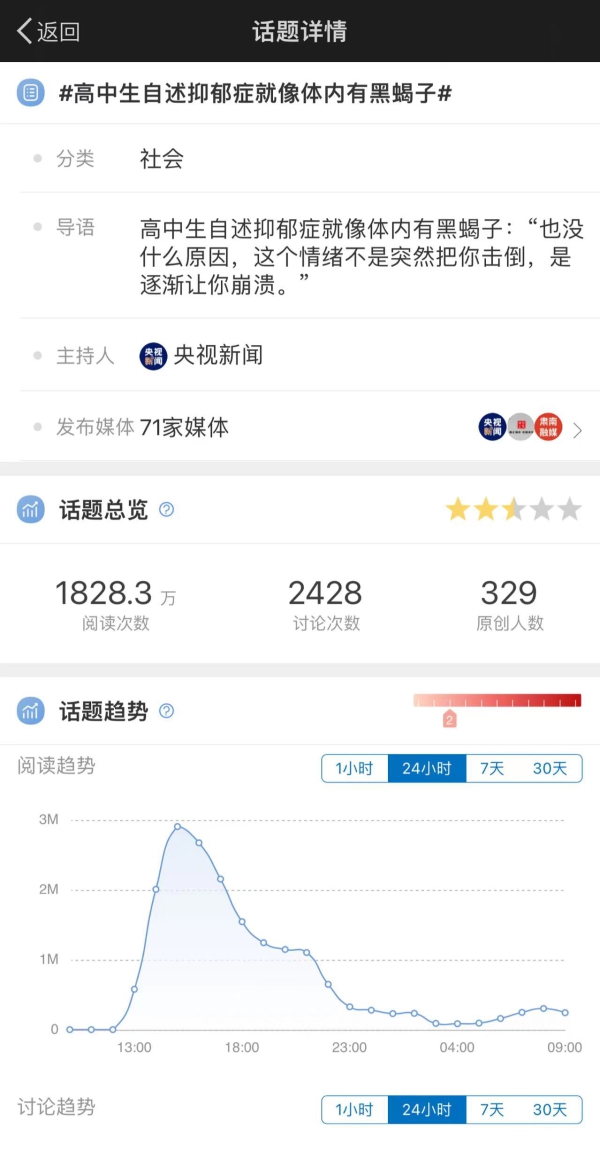Switch 阅读趋势 chart to 7天
This screenshot has height=1153, width=600.
(491, 768)
